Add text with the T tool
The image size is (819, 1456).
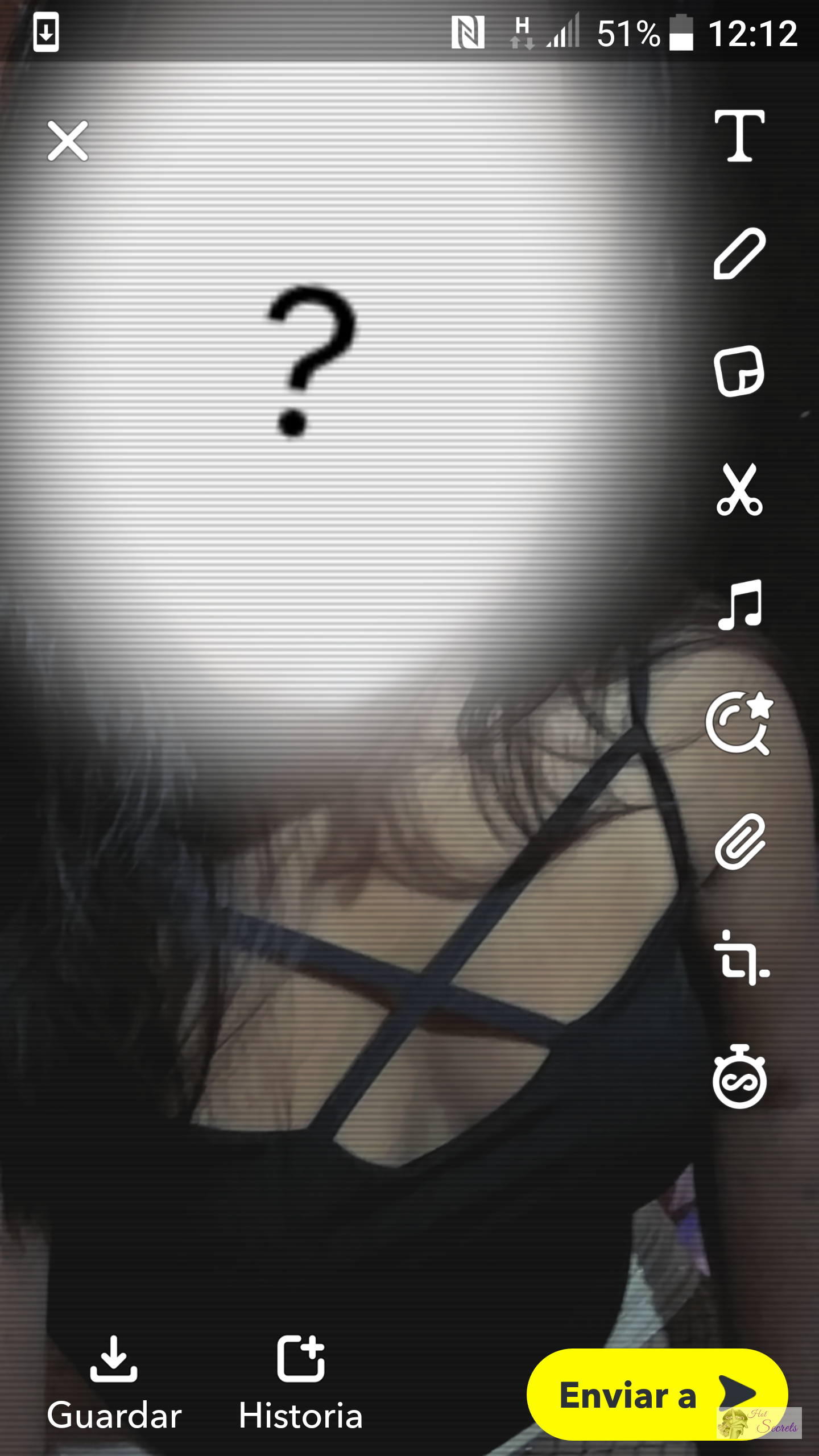(x=739, y=136)
